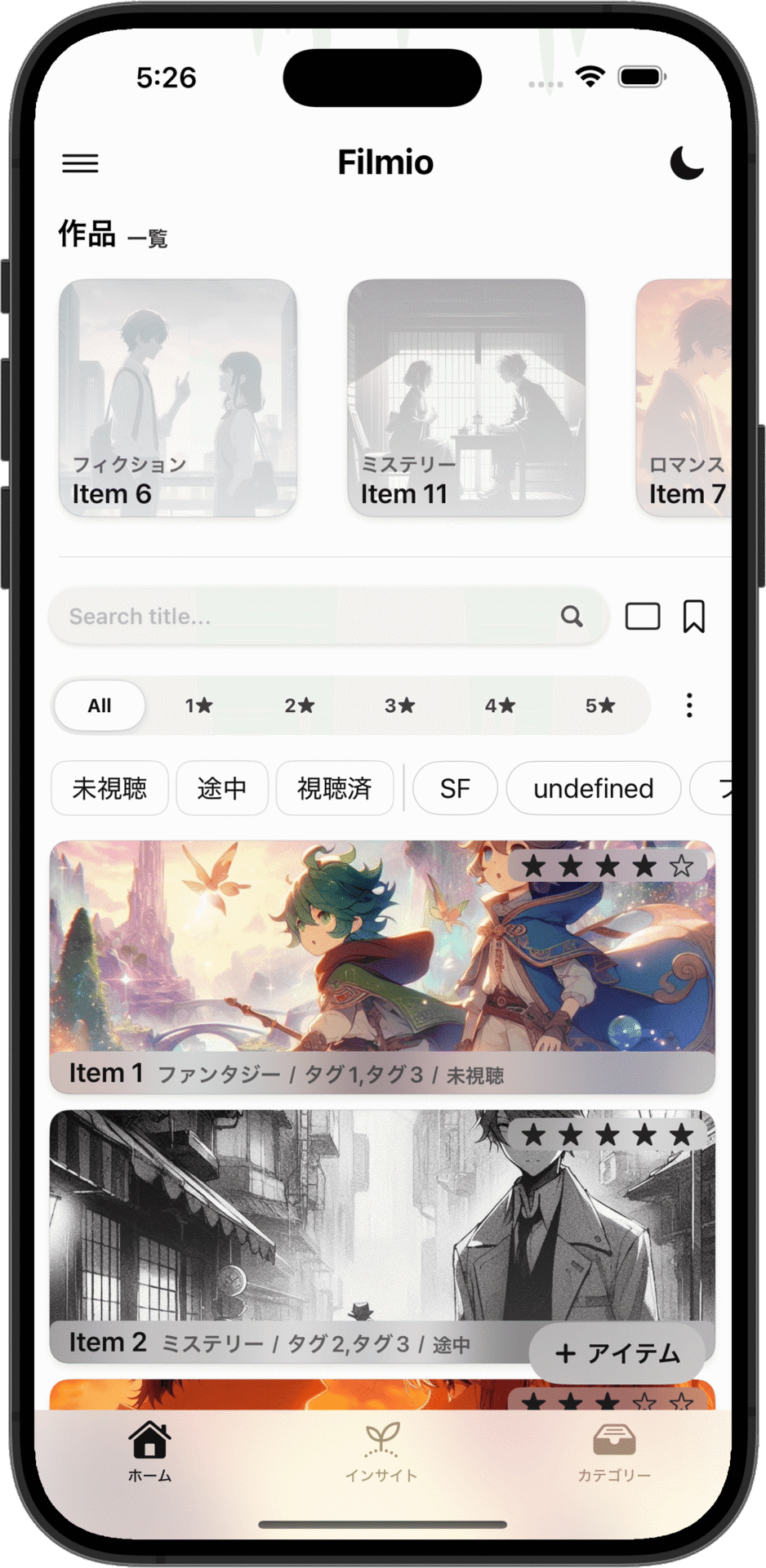This screenshot has height=1568, width=766.
Task: Add a new item with + アイテム
Action: click(617, 1354)
